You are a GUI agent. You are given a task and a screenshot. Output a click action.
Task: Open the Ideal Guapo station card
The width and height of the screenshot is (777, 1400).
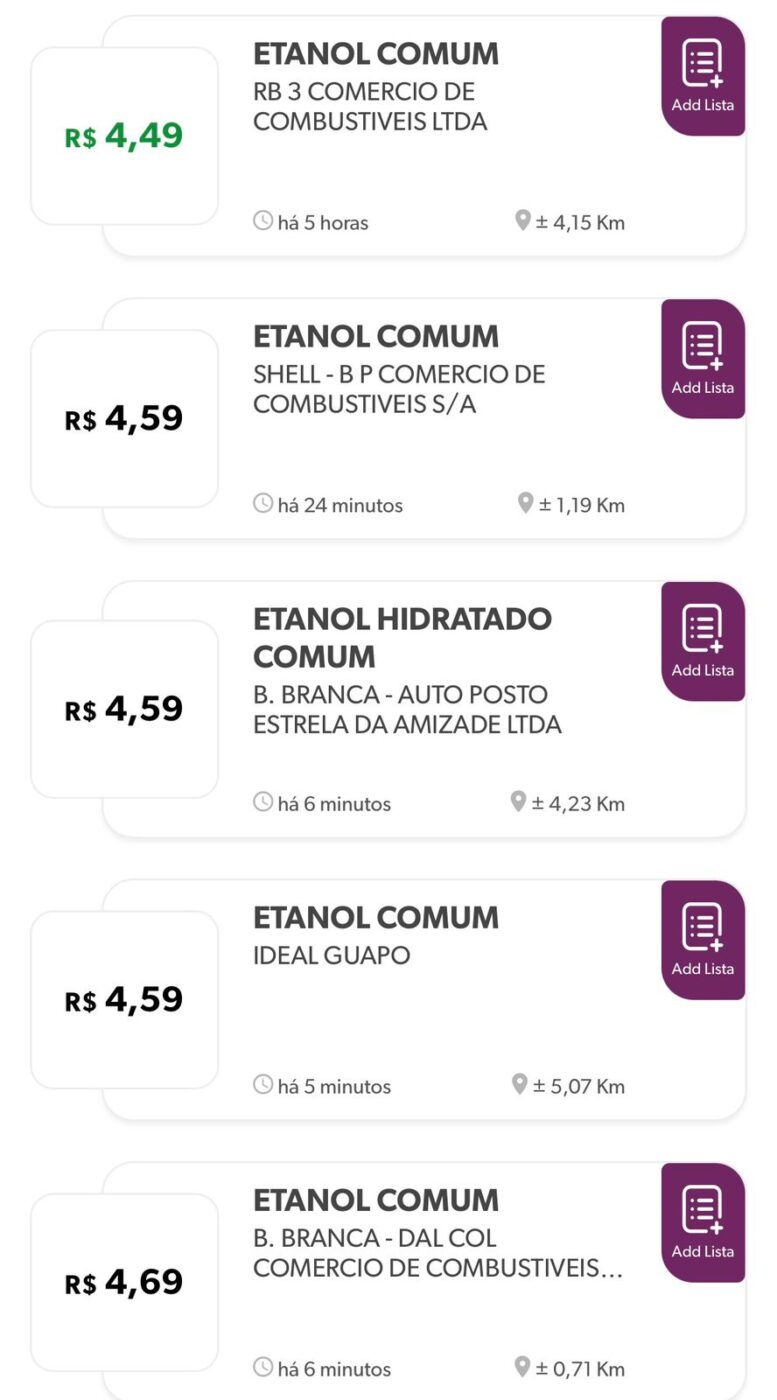(x=420, y=1000)
